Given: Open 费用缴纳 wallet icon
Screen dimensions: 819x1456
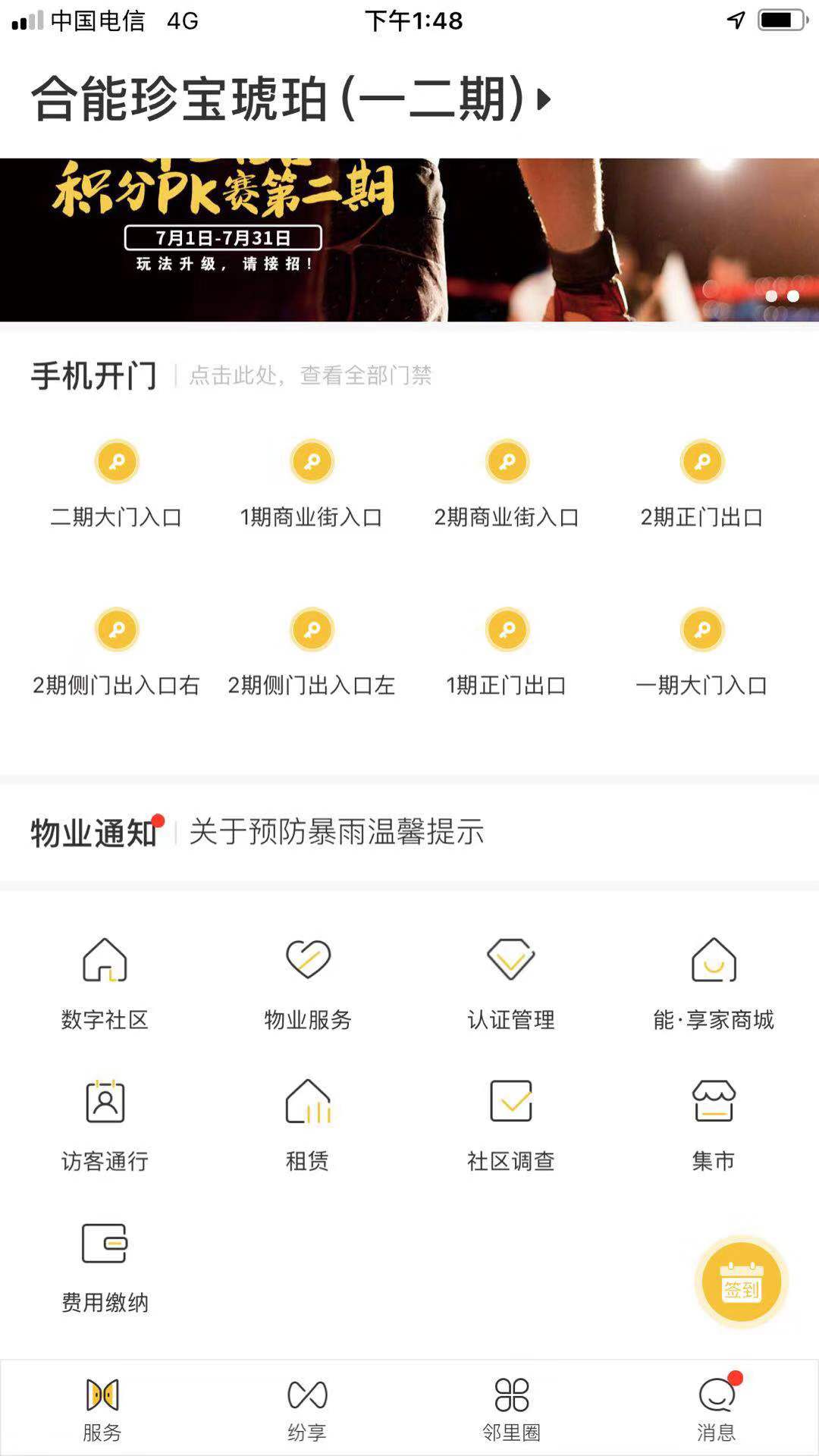Looking at the screenshot, I should pyautogui.click(x=105, y=1242).
